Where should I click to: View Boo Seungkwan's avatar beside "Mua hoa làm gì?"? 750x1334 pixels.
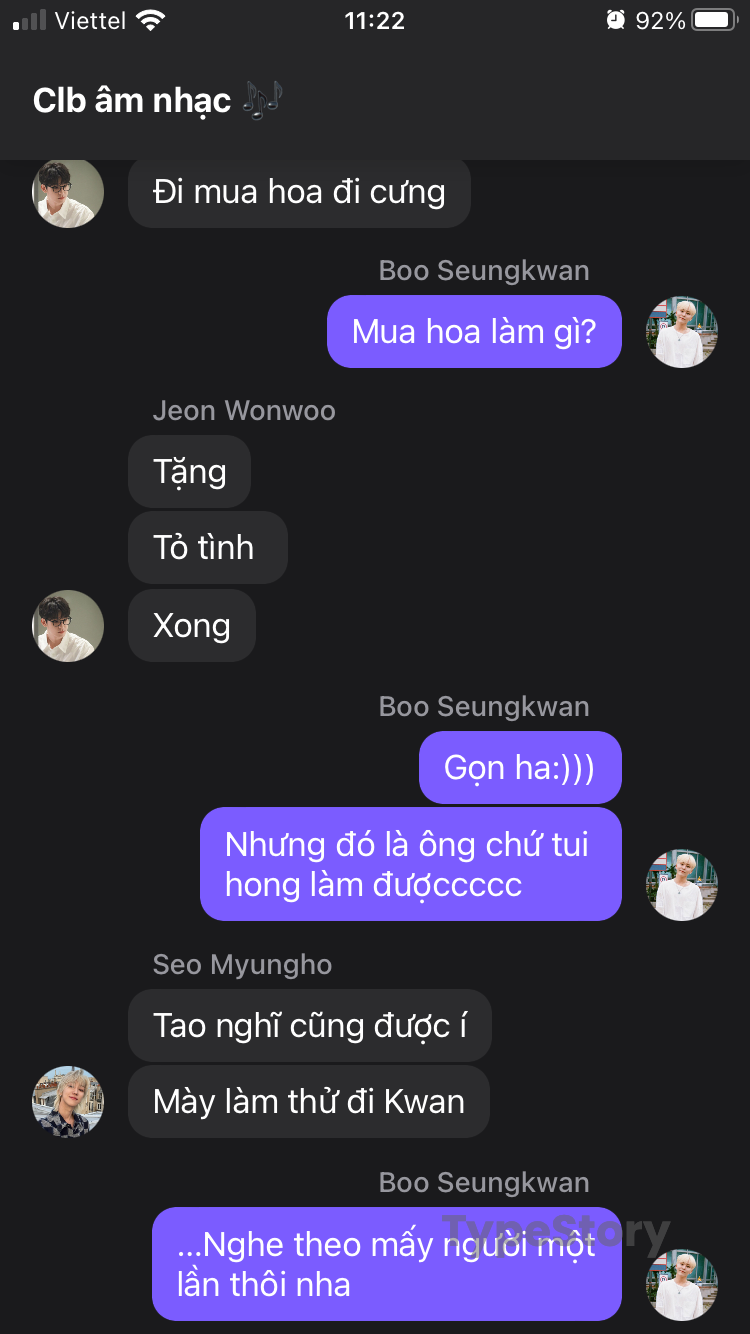click(x=682, y=332)
